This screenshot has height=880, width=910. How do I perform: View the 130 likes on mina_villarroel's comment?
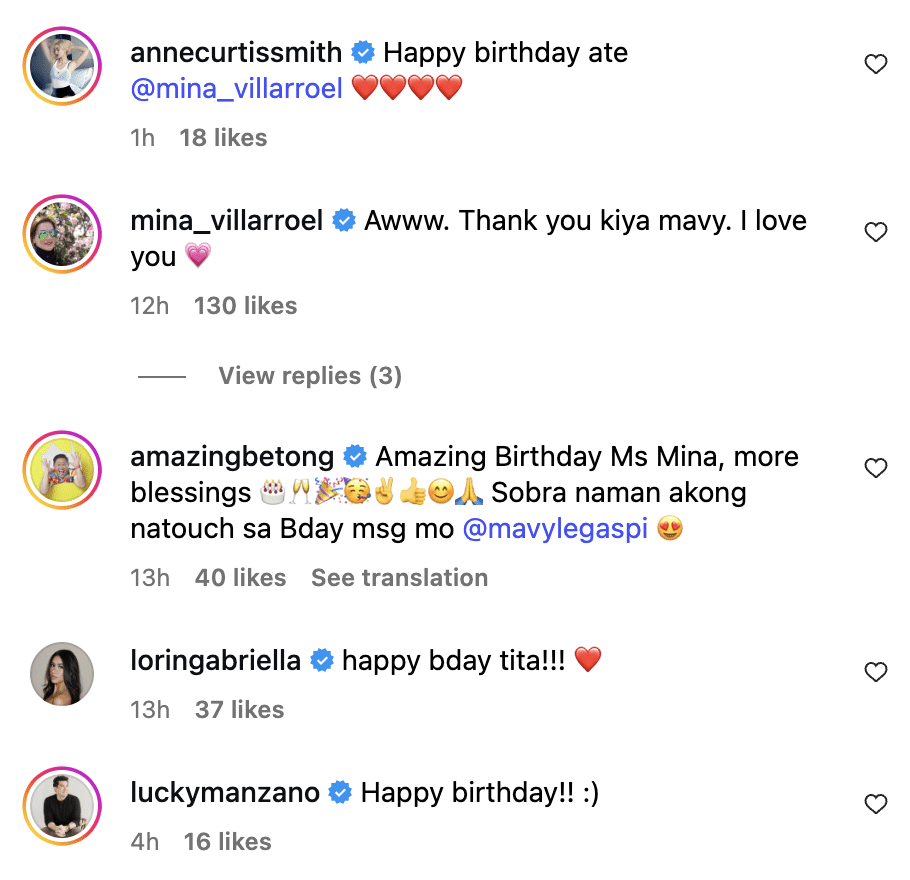coord(245,306)
